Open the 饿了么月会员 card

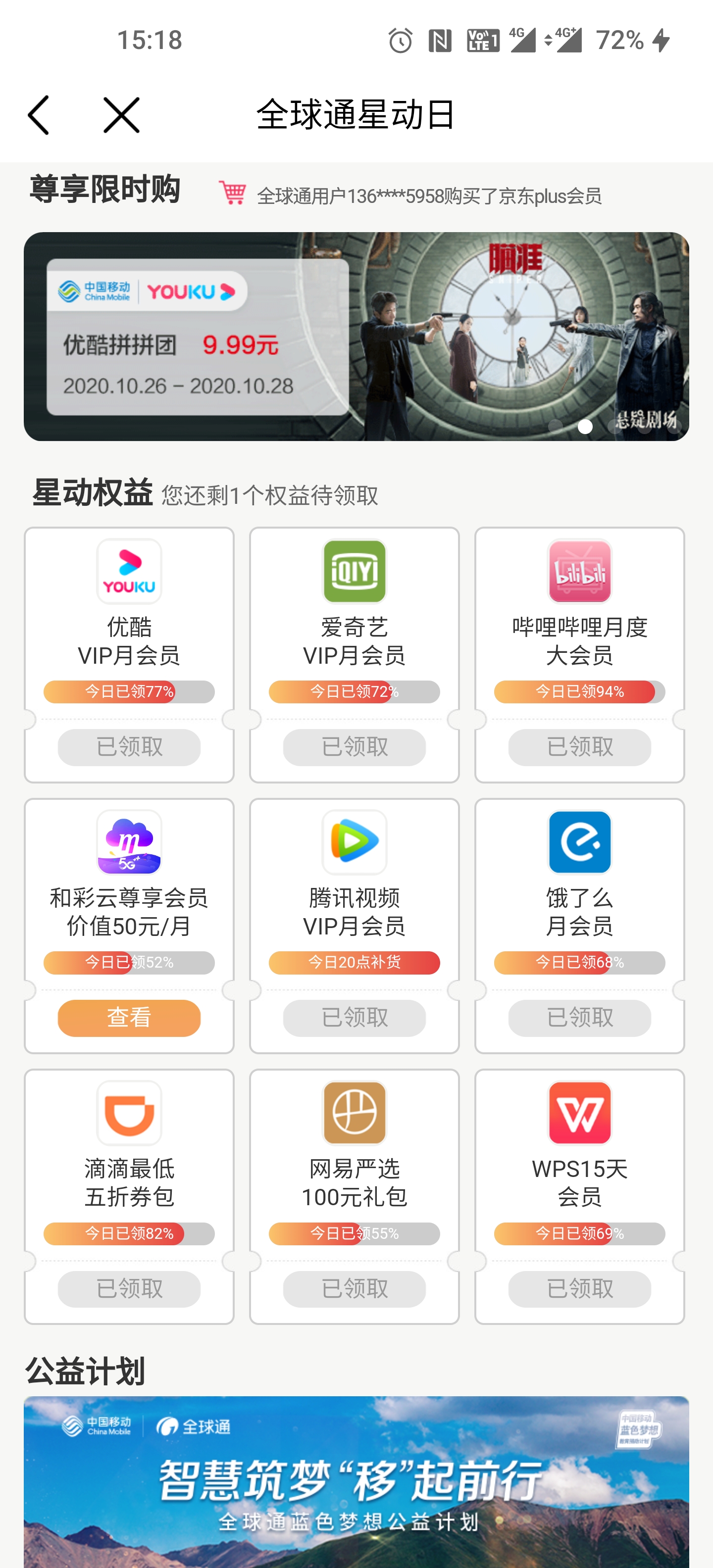(580, 885)
